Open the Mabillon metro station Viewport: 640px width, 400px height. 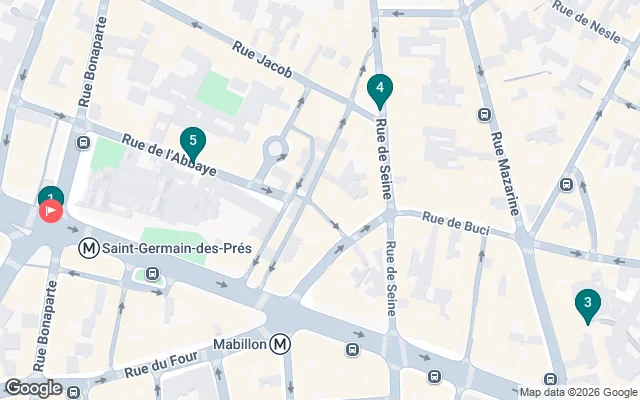click(x=281, y=344)
